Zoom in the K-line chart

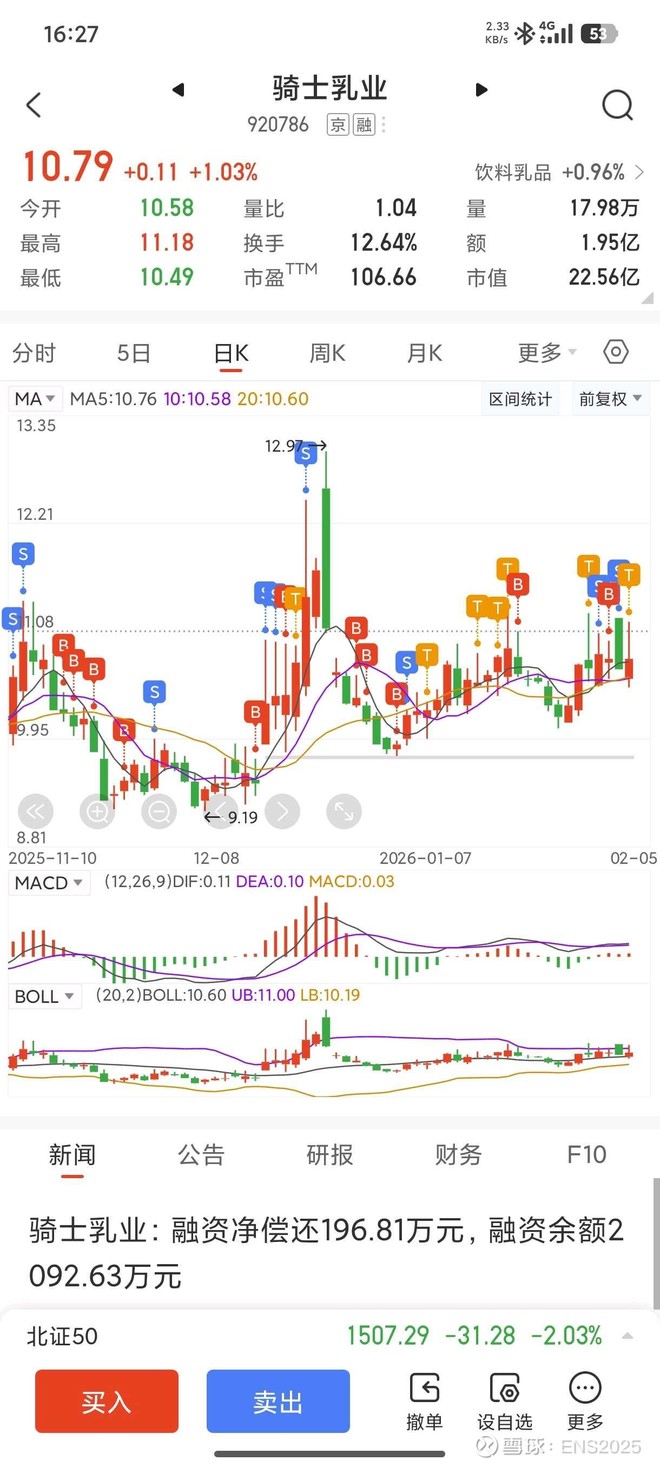[97, 811]
